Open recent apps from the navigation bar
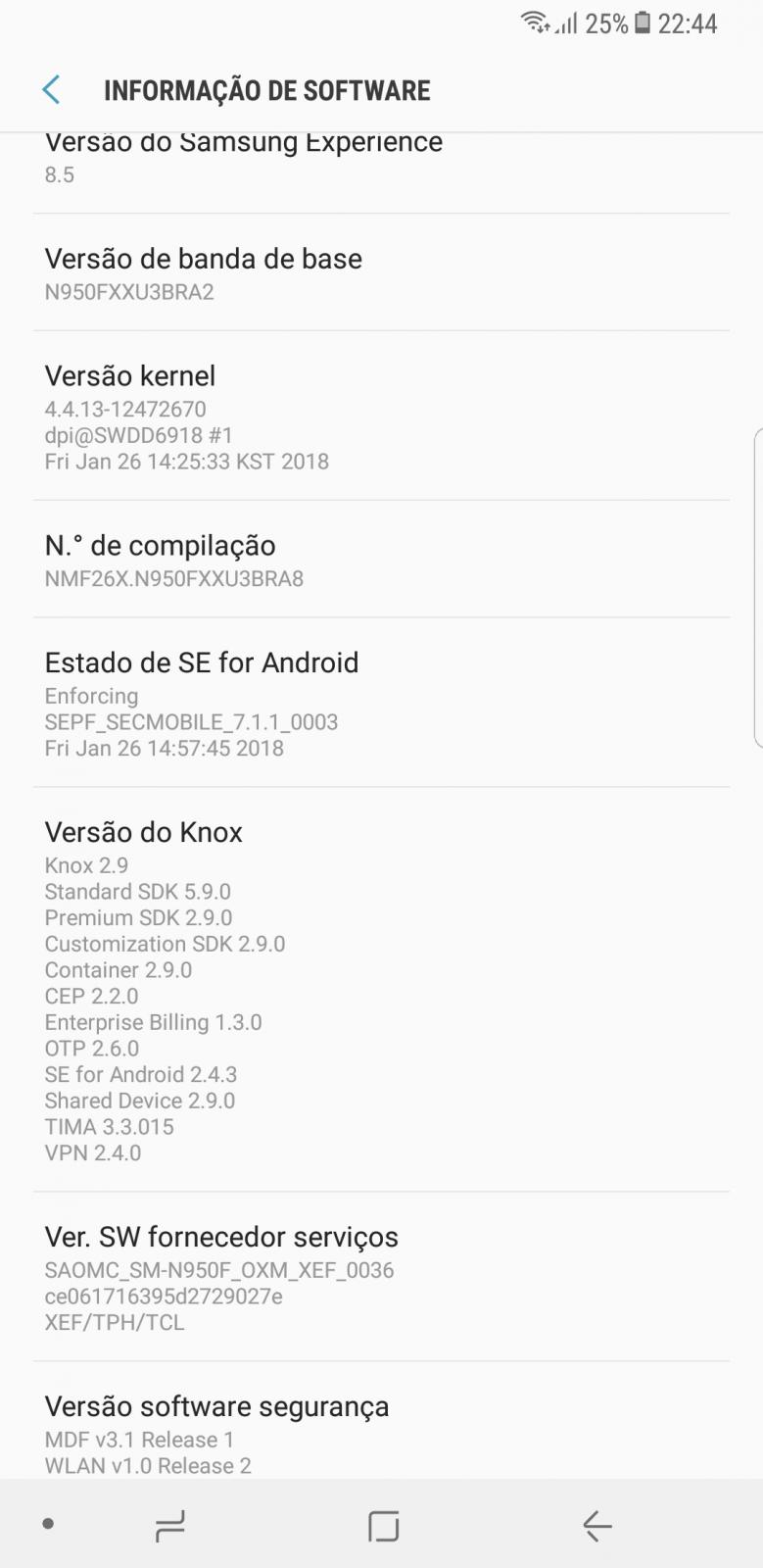 coord(170,1525)
